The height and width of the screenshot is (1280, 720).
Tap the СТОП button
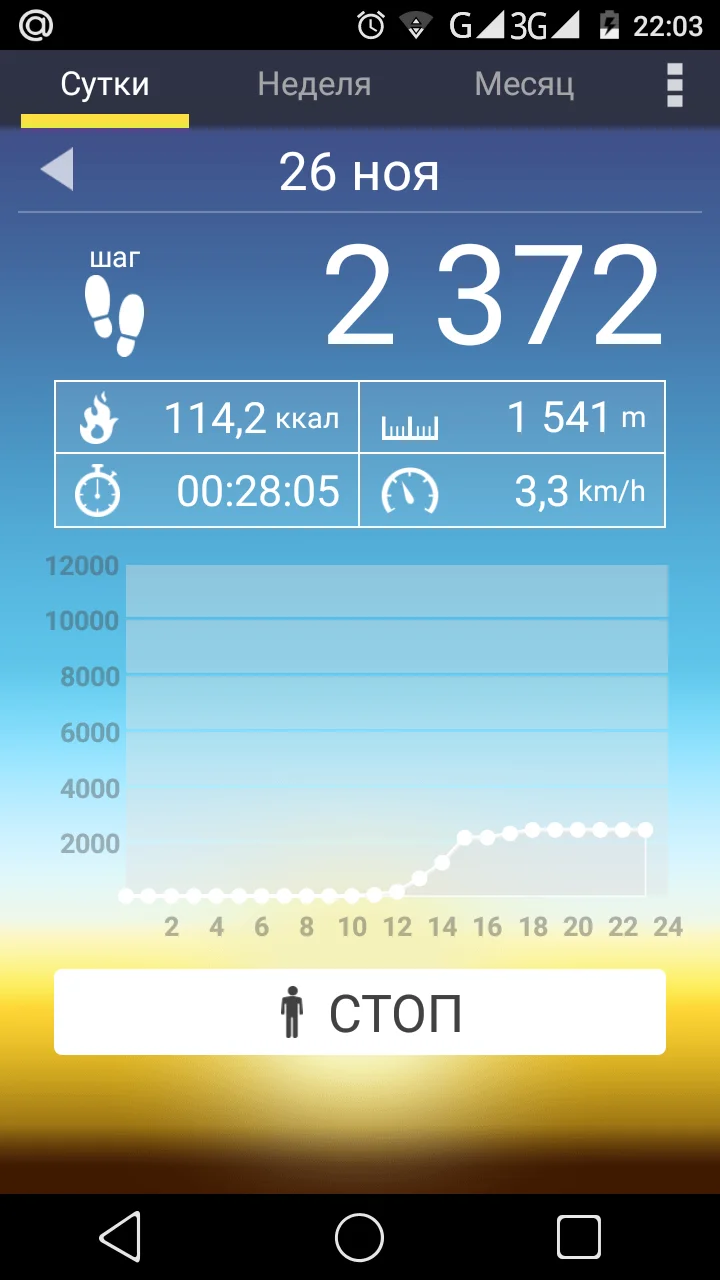tap(360, 1012)
